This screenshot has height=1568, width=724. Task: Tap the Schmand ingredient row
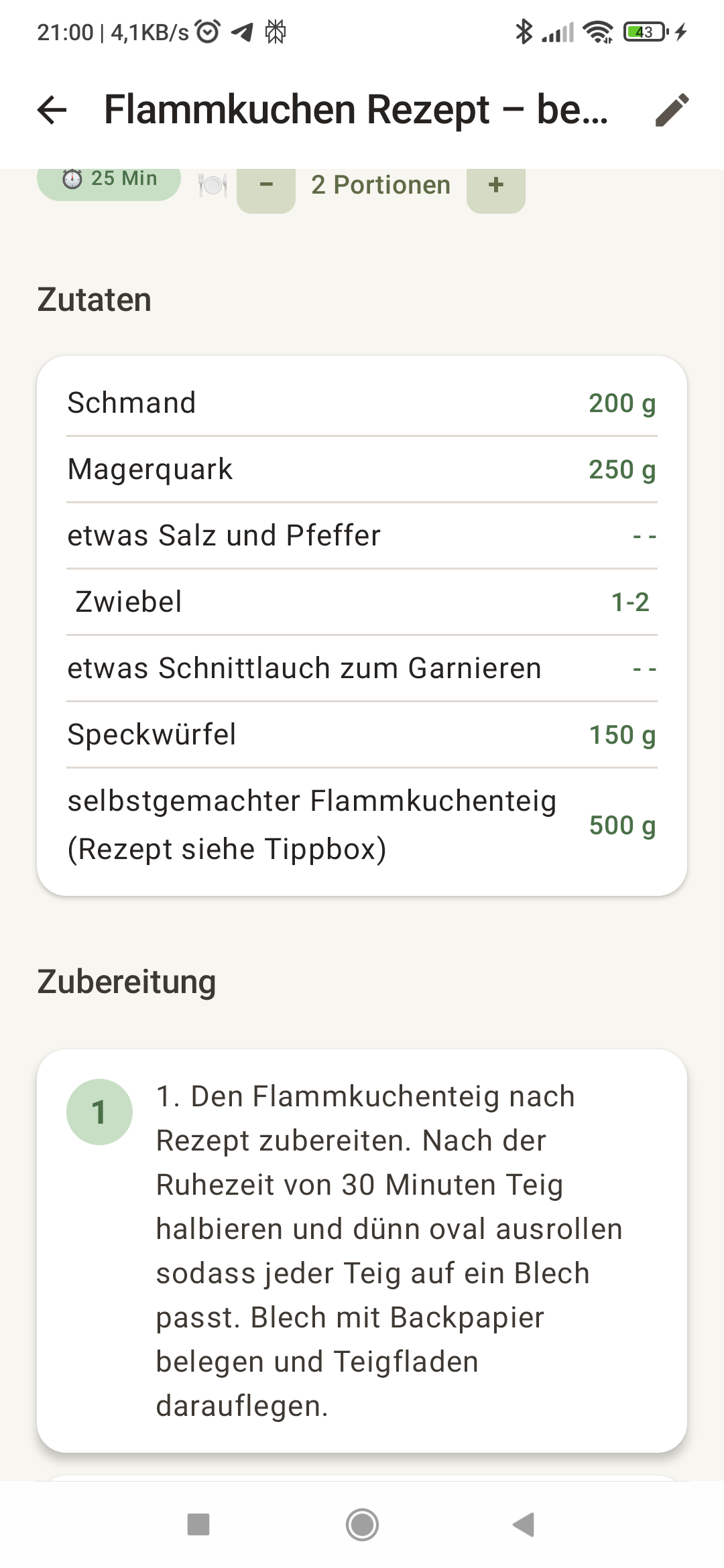click(362, 402)
